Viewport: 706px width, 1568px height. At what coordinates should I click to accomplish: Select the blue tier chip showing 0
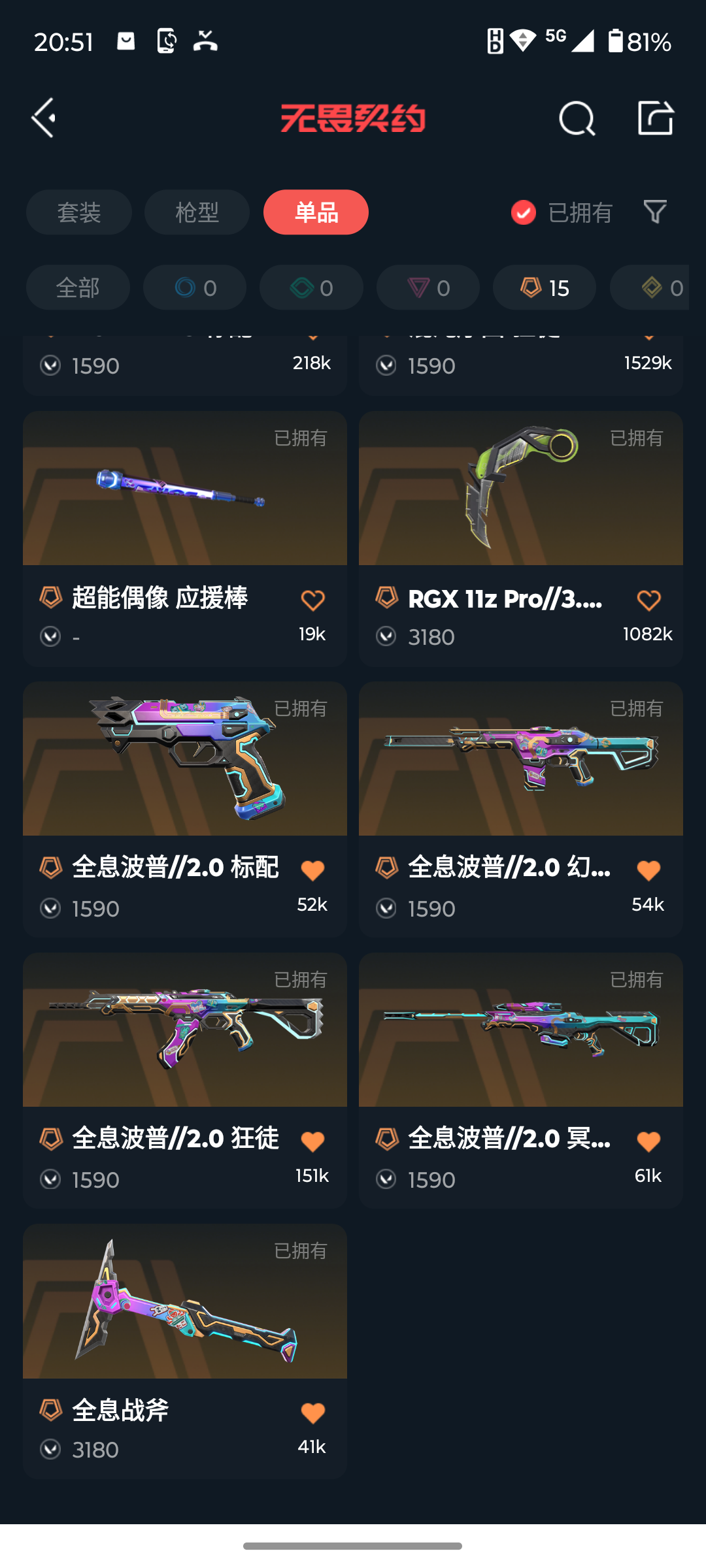pos(195,287)
